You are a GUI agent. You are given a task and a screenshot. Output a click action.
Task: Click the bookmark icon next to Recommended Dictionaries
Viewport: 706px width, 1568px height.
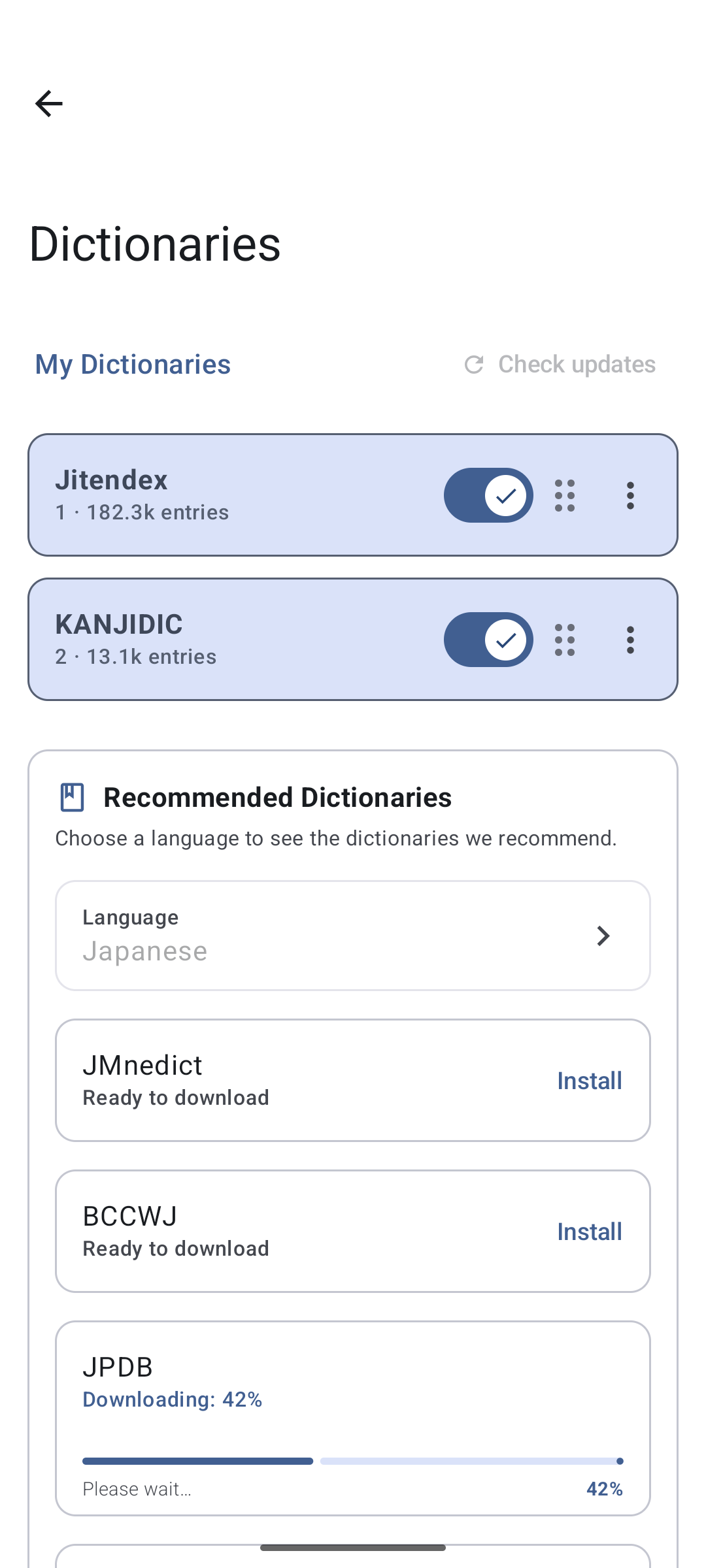tap(72, 797)
